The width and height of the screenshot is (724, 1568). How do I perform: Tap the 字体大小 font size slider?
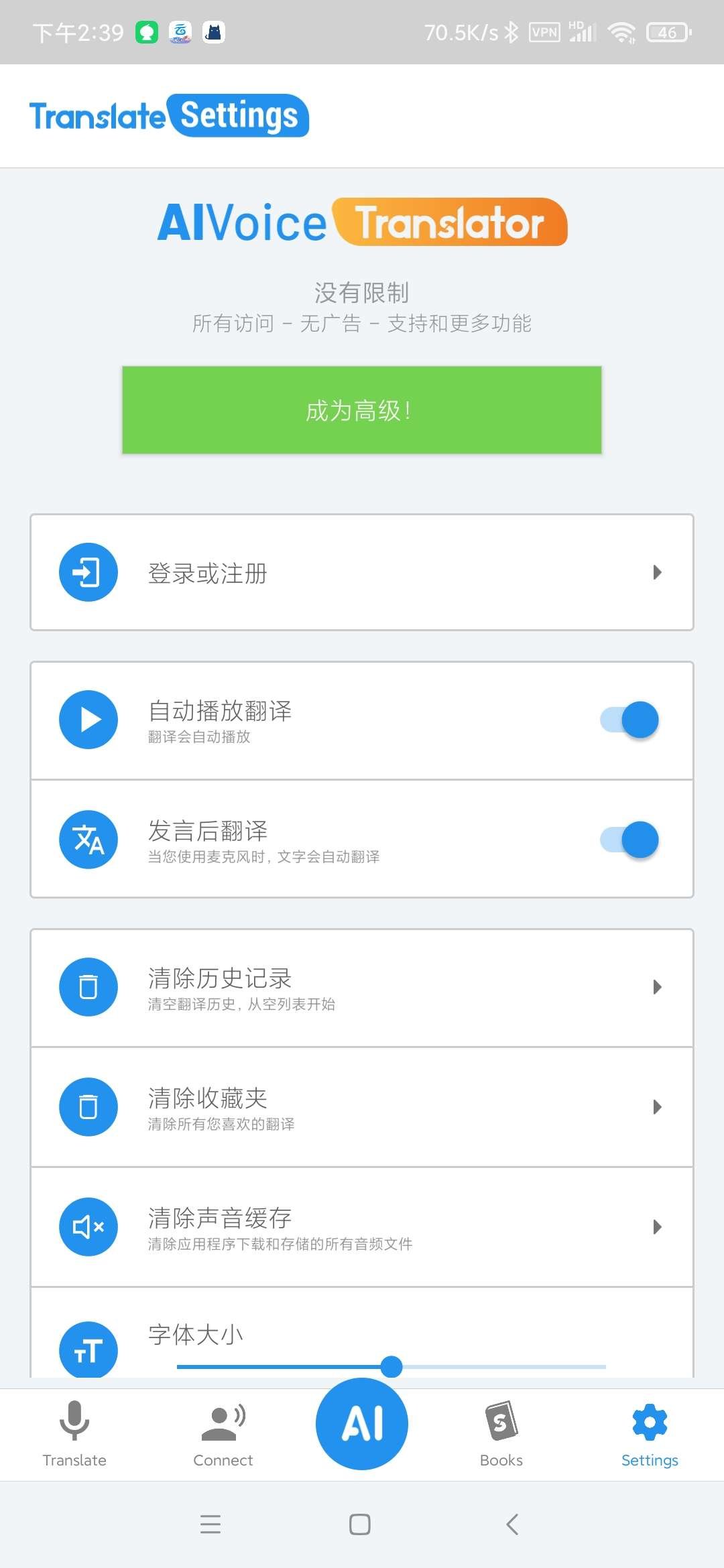391,1366
